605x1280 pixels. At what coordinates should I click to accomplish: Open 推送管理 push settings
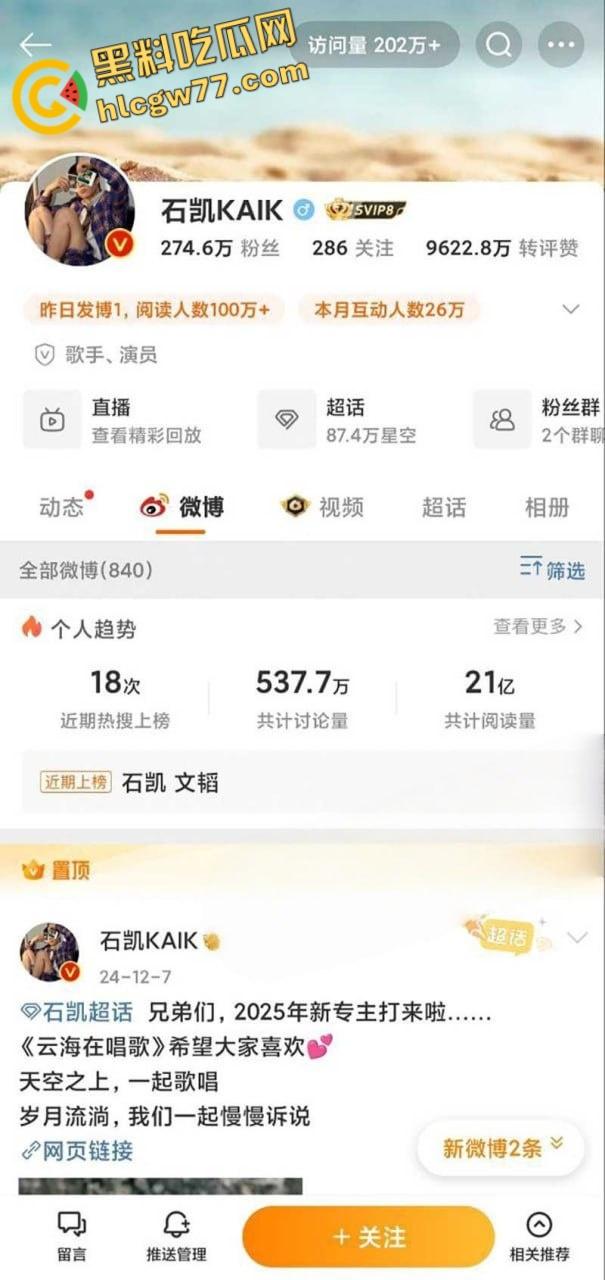click(176, 1237)
